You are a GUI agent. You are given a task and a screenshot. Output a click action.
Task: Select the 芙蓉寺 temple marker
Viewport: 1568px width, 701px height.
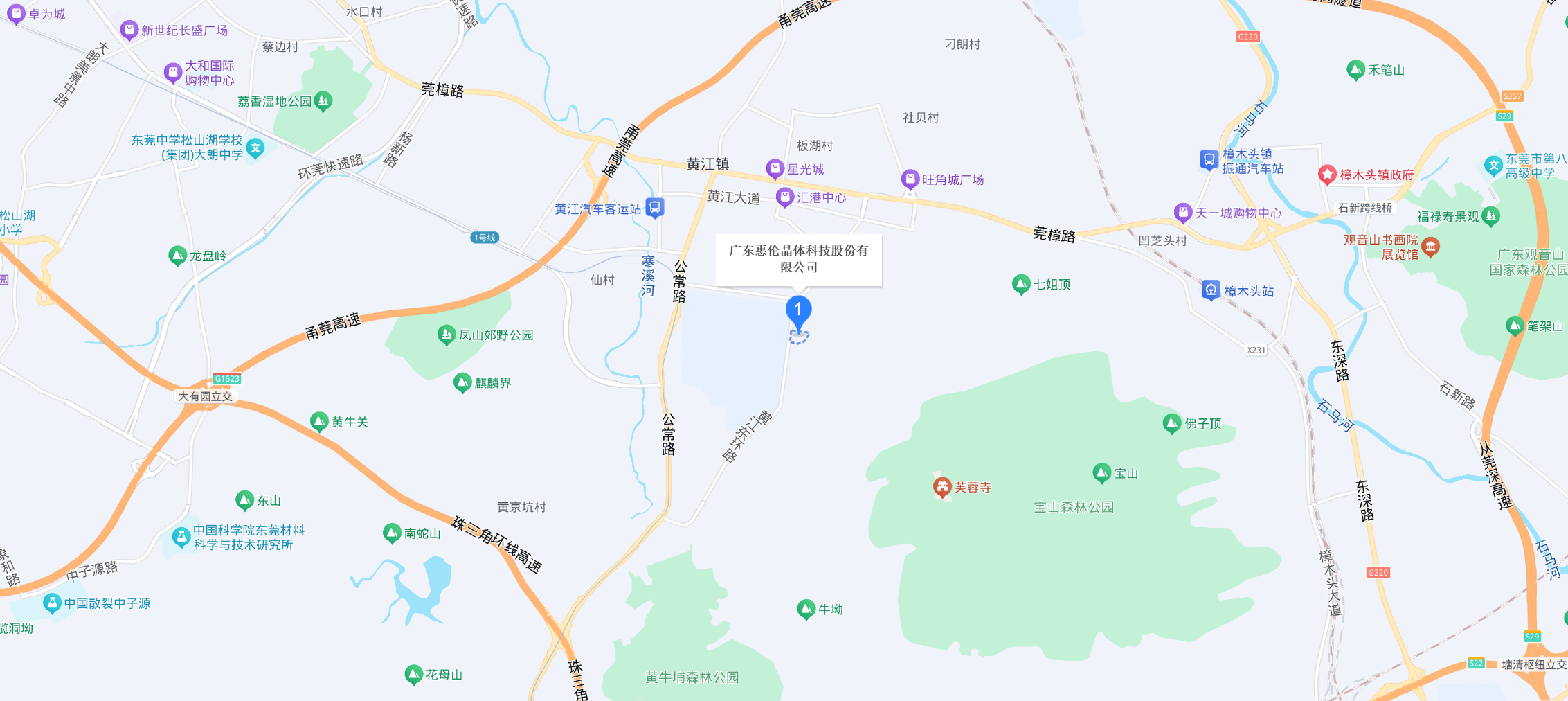pos(941,487)
